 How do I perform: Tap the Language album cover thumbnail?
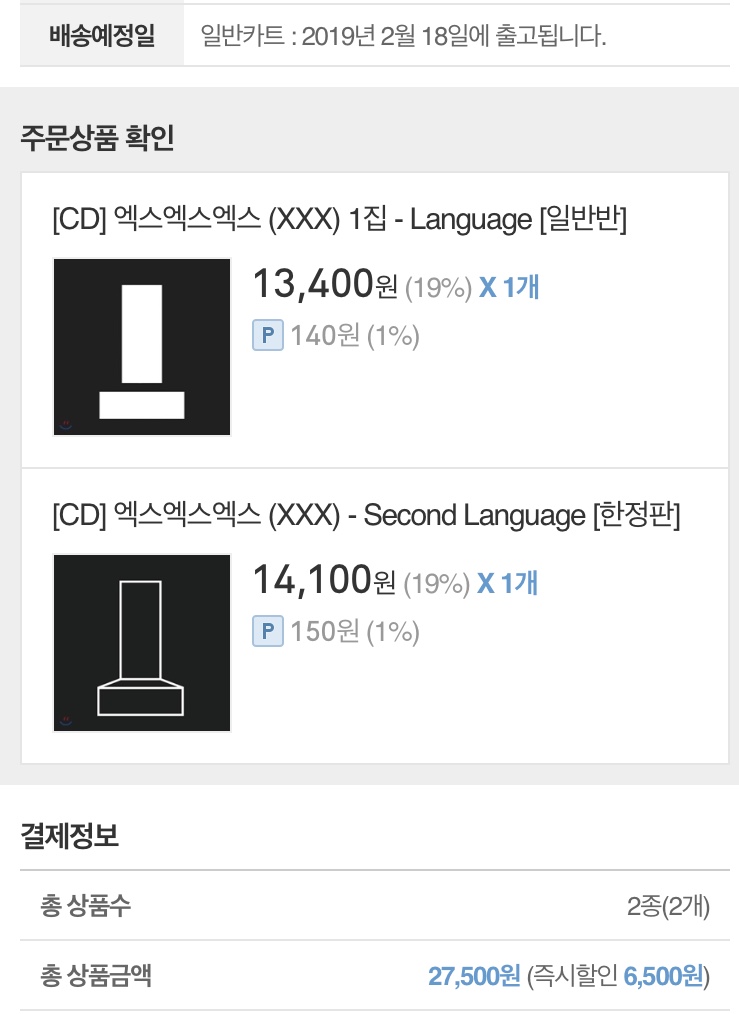142,347
